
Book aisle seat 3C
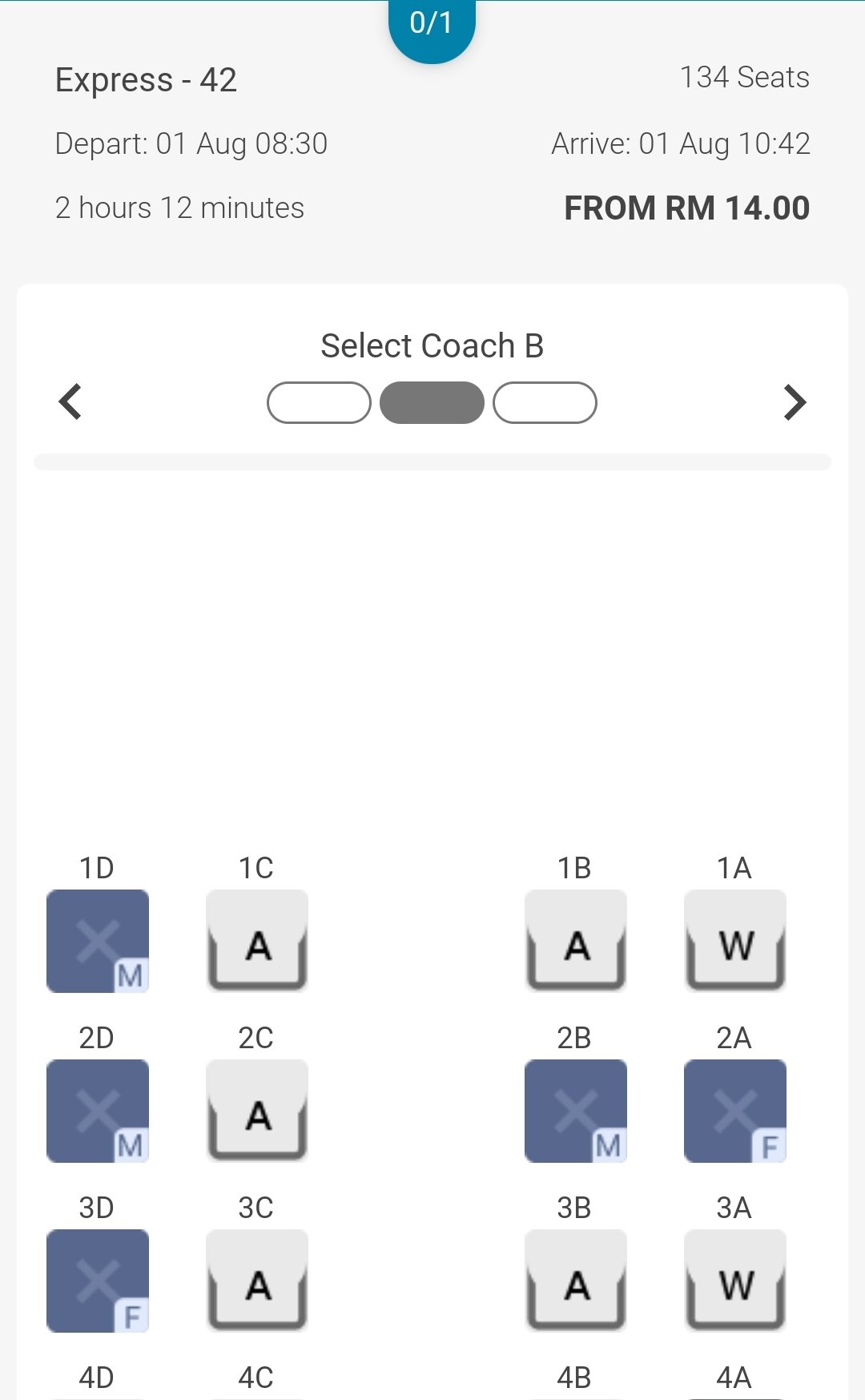tap(257, 1281)
